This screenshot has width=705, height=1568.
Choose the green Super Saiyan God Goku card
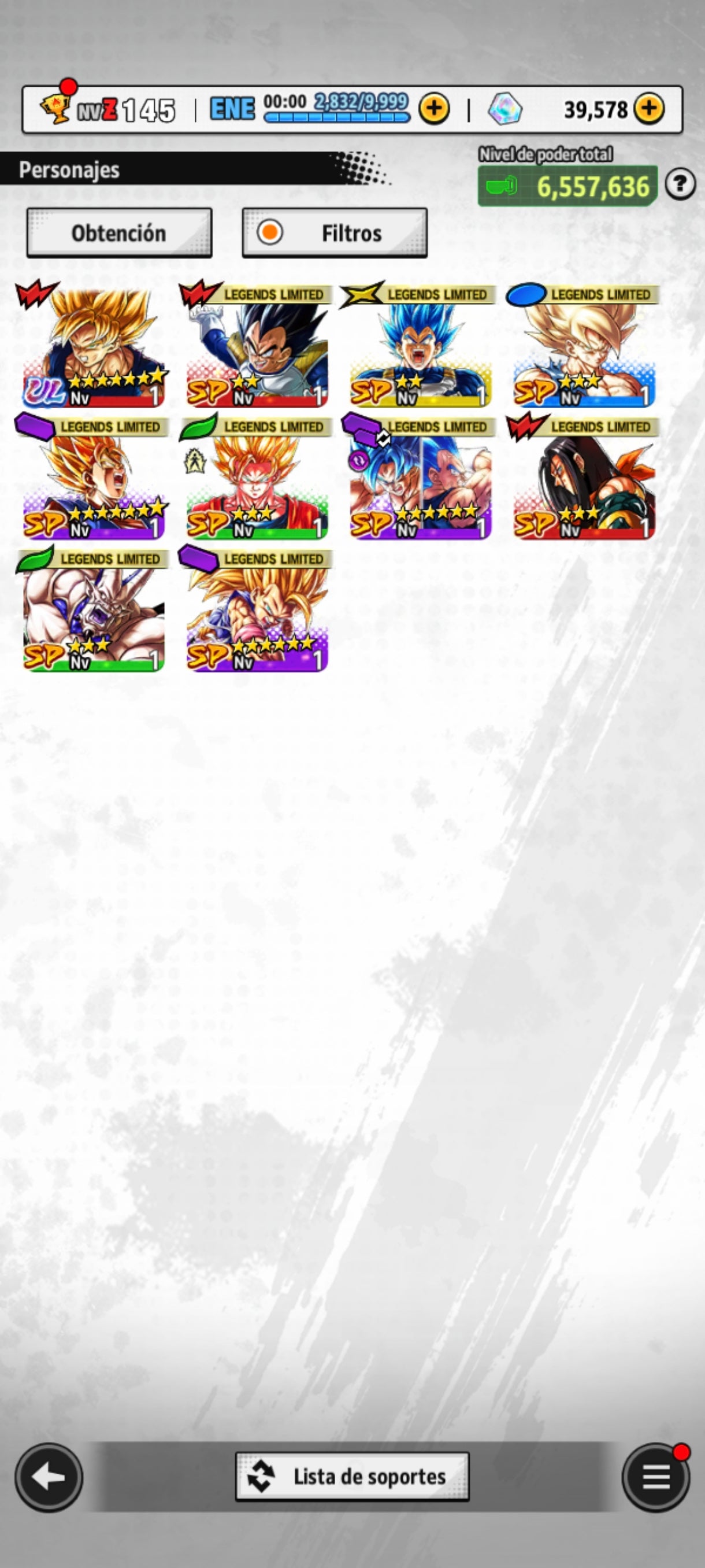click(x=257, y=482)
